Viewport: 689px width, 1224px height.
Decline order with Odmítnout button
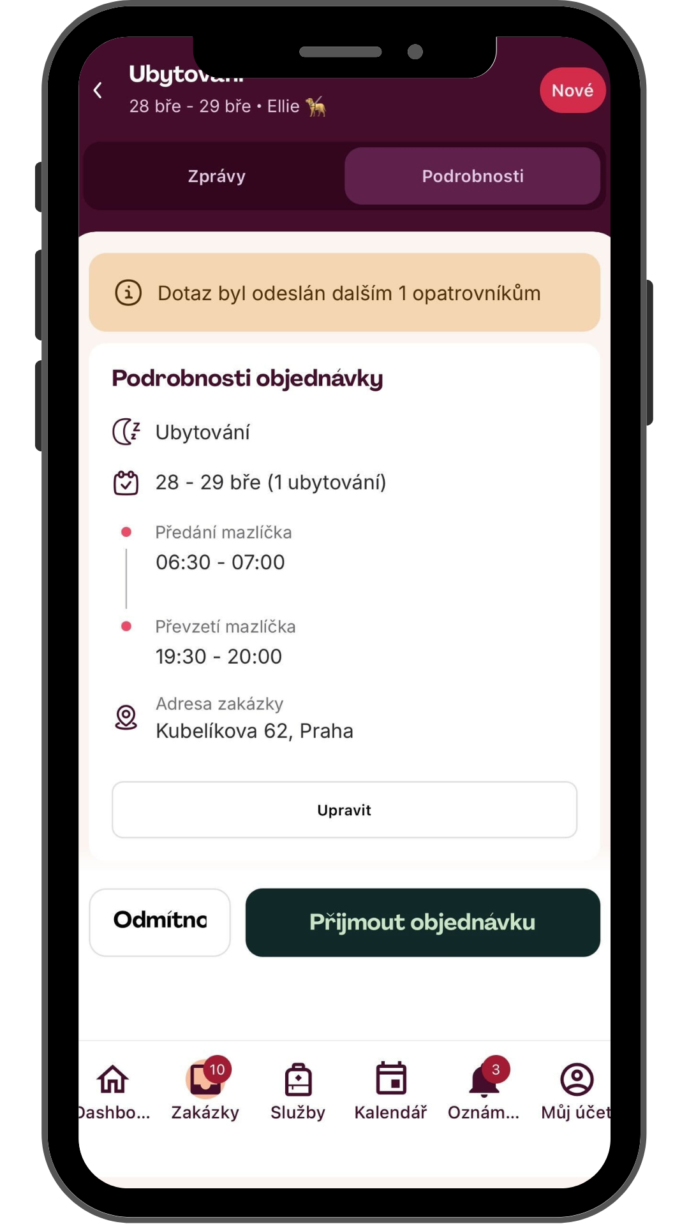[160, 922]
